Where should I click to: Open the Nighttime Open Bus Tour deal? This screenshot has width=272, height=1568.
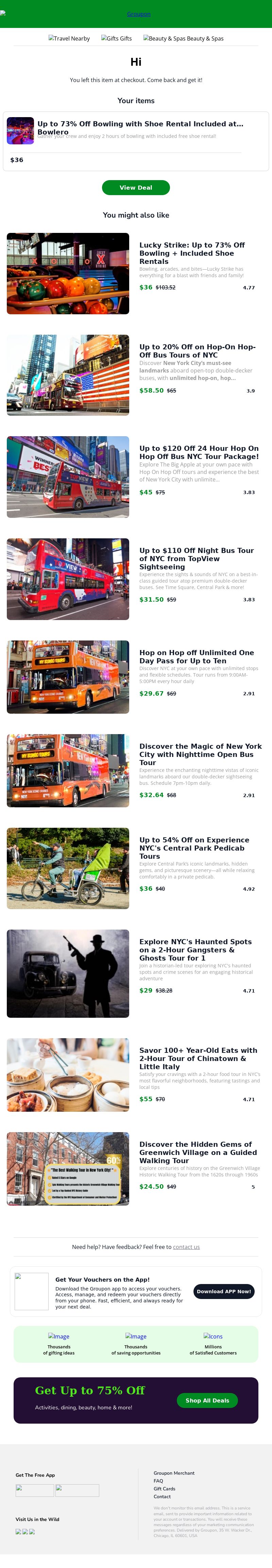[x=200, y=754]
